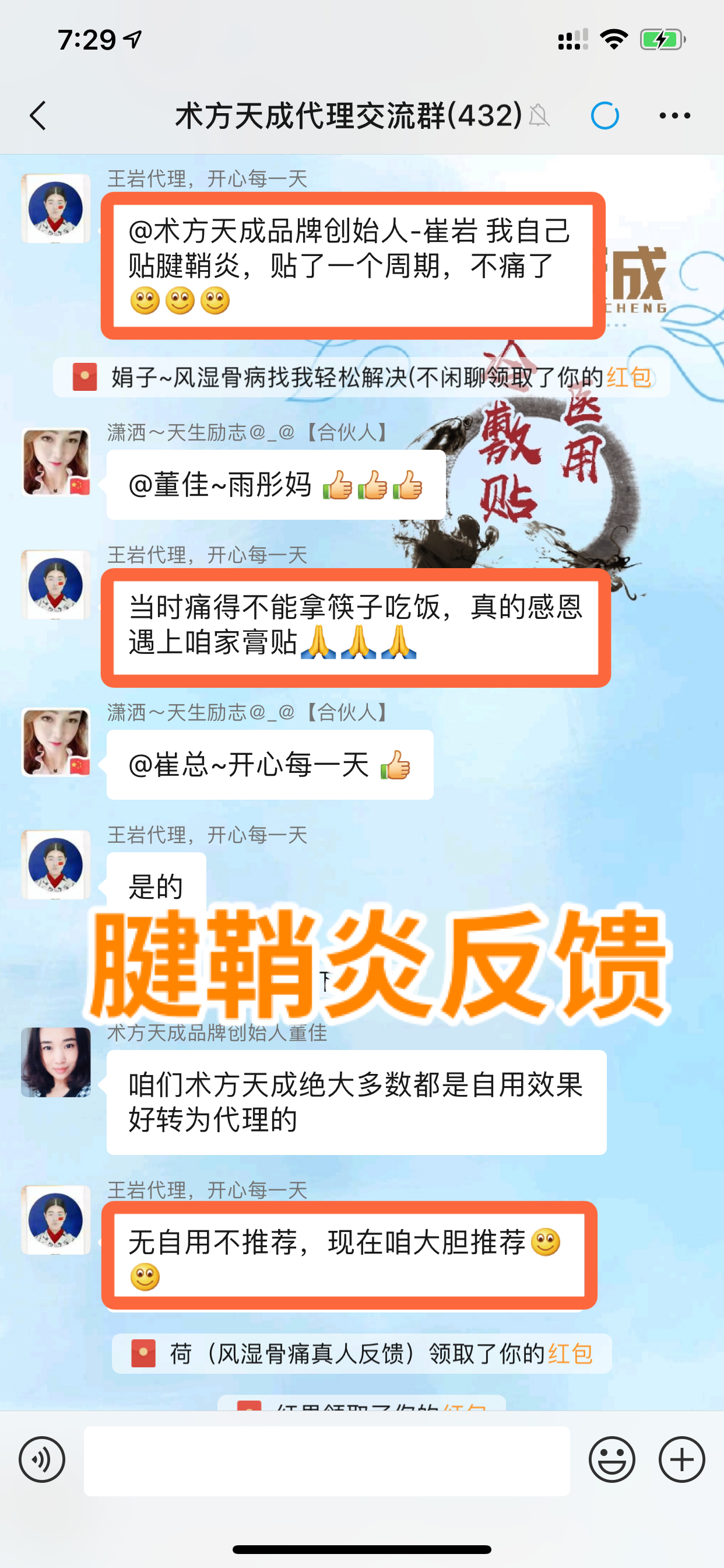
Task: View avatar of 术方天成品牌创始人董佳
Action: coord(56,1062)
